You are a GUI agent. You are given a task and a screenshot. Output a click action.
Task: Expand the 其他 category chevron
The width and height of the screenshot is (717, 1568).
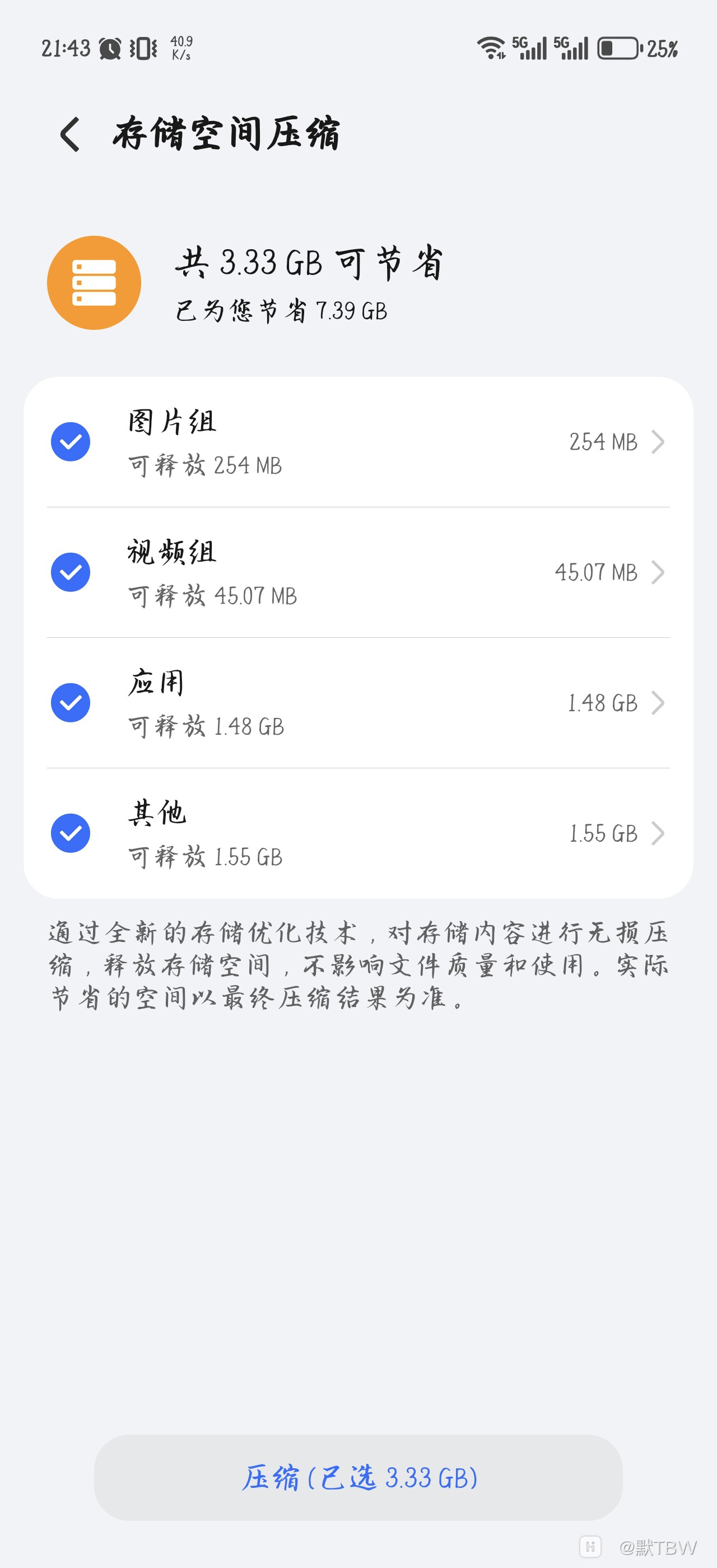click(659, 834)
